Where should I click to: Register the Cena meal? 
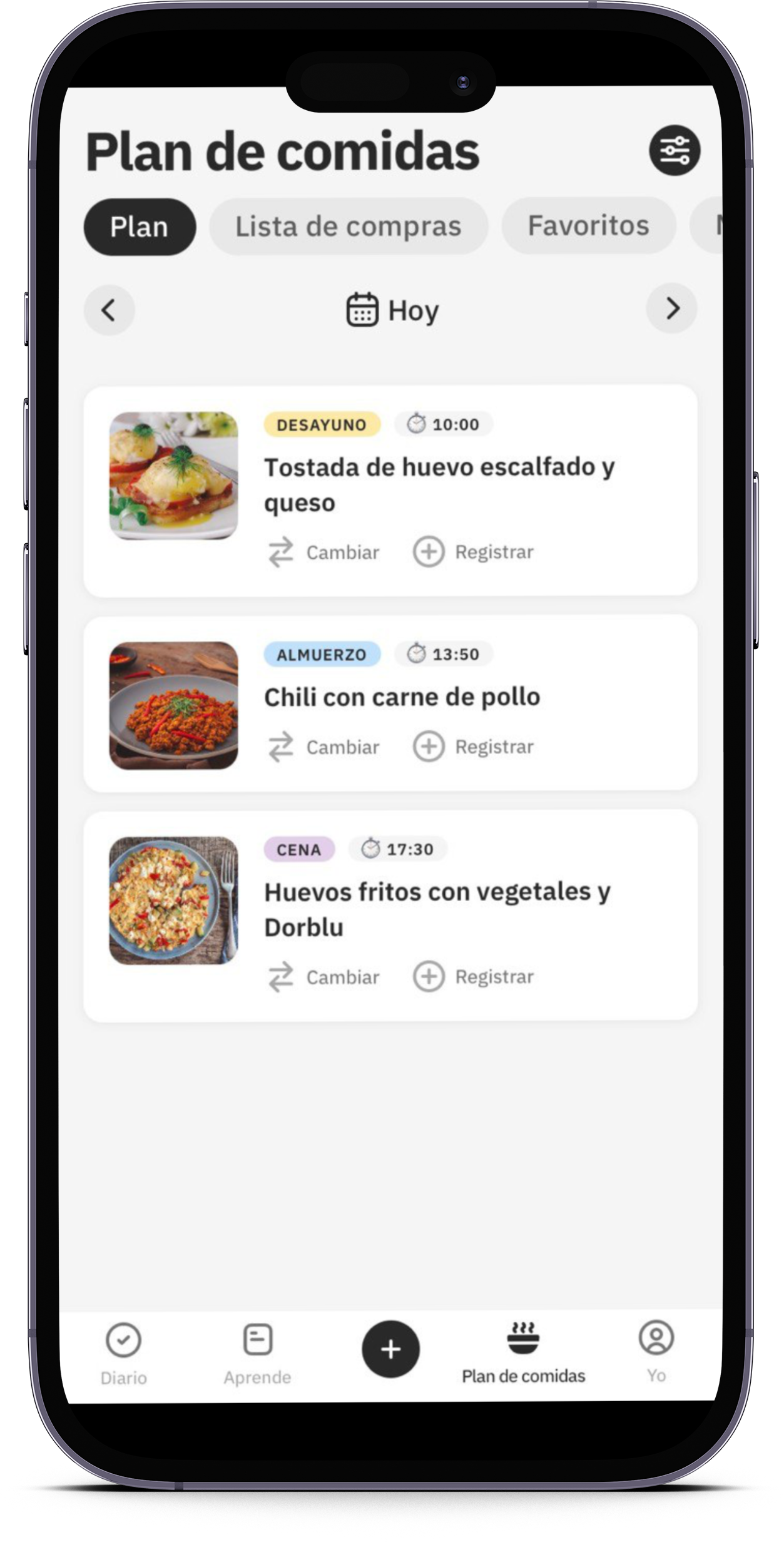click(x=474, y=977)
